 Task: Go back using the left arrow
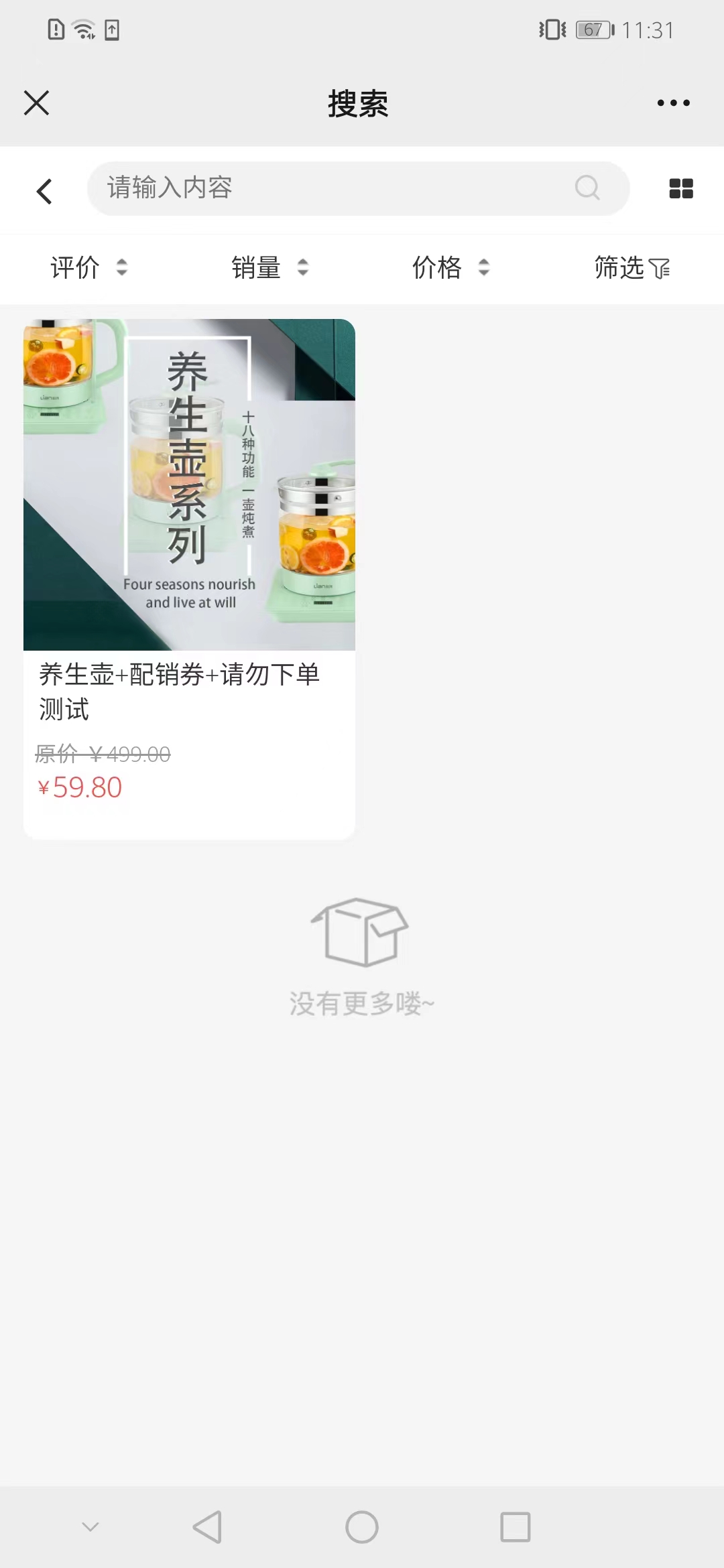click(x=44, y=191)
